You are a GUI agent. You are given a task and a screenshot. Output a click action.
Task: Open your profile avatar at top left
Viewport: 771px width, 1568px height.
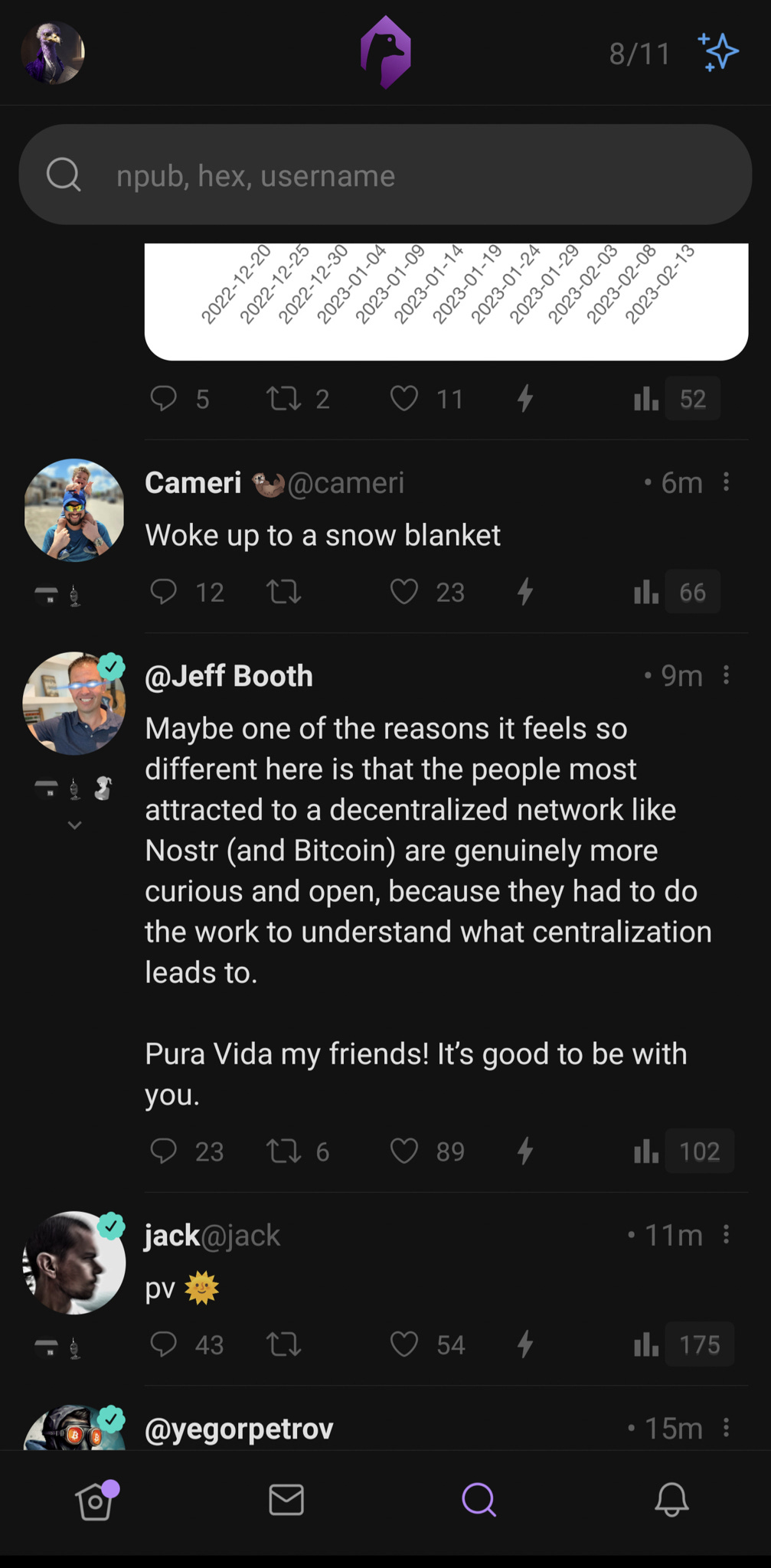point(53,53)
